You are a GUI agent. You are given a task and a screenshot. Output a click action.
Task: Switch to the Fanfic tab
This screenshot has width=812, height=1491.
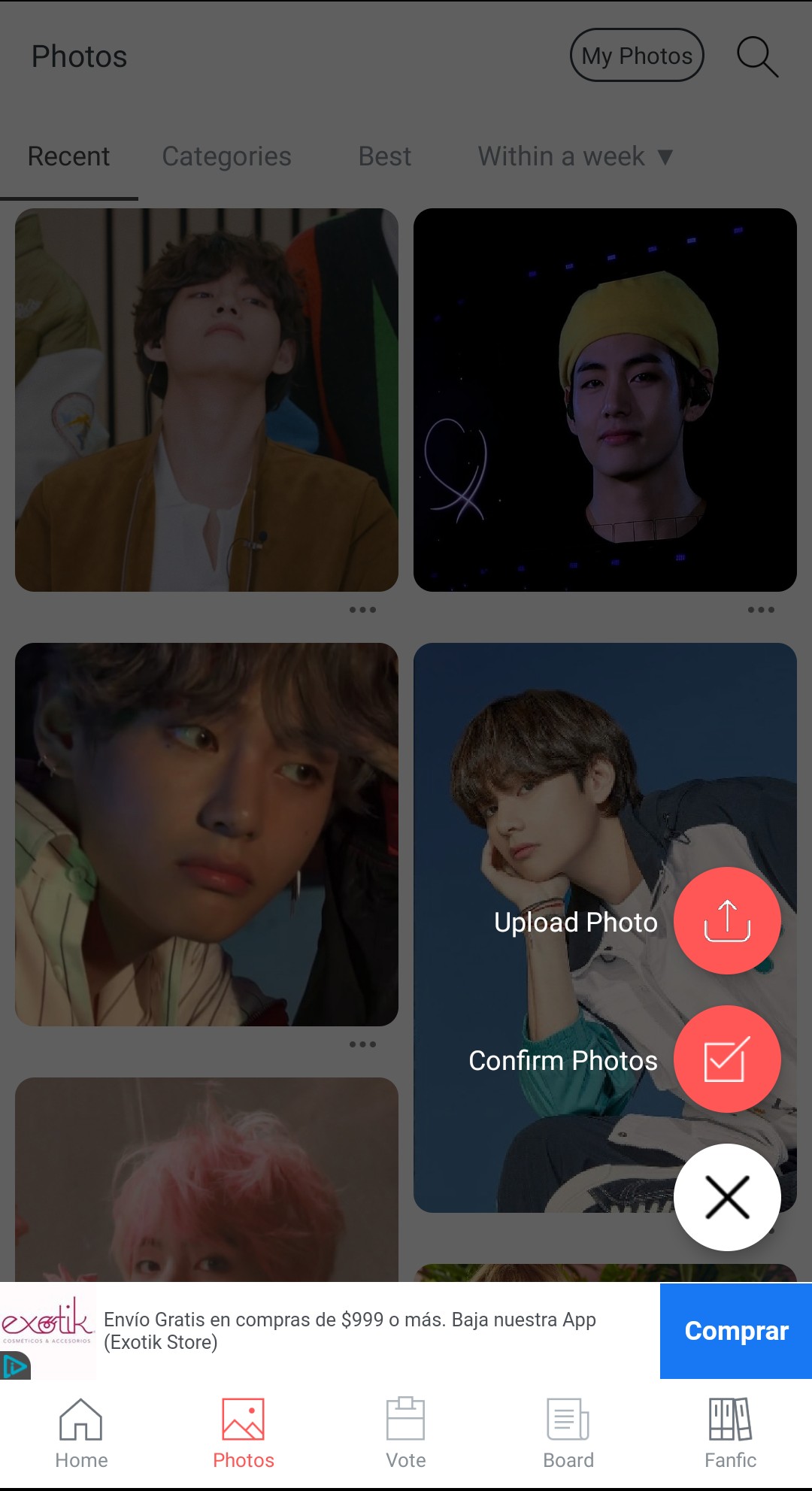(731, 1433)
